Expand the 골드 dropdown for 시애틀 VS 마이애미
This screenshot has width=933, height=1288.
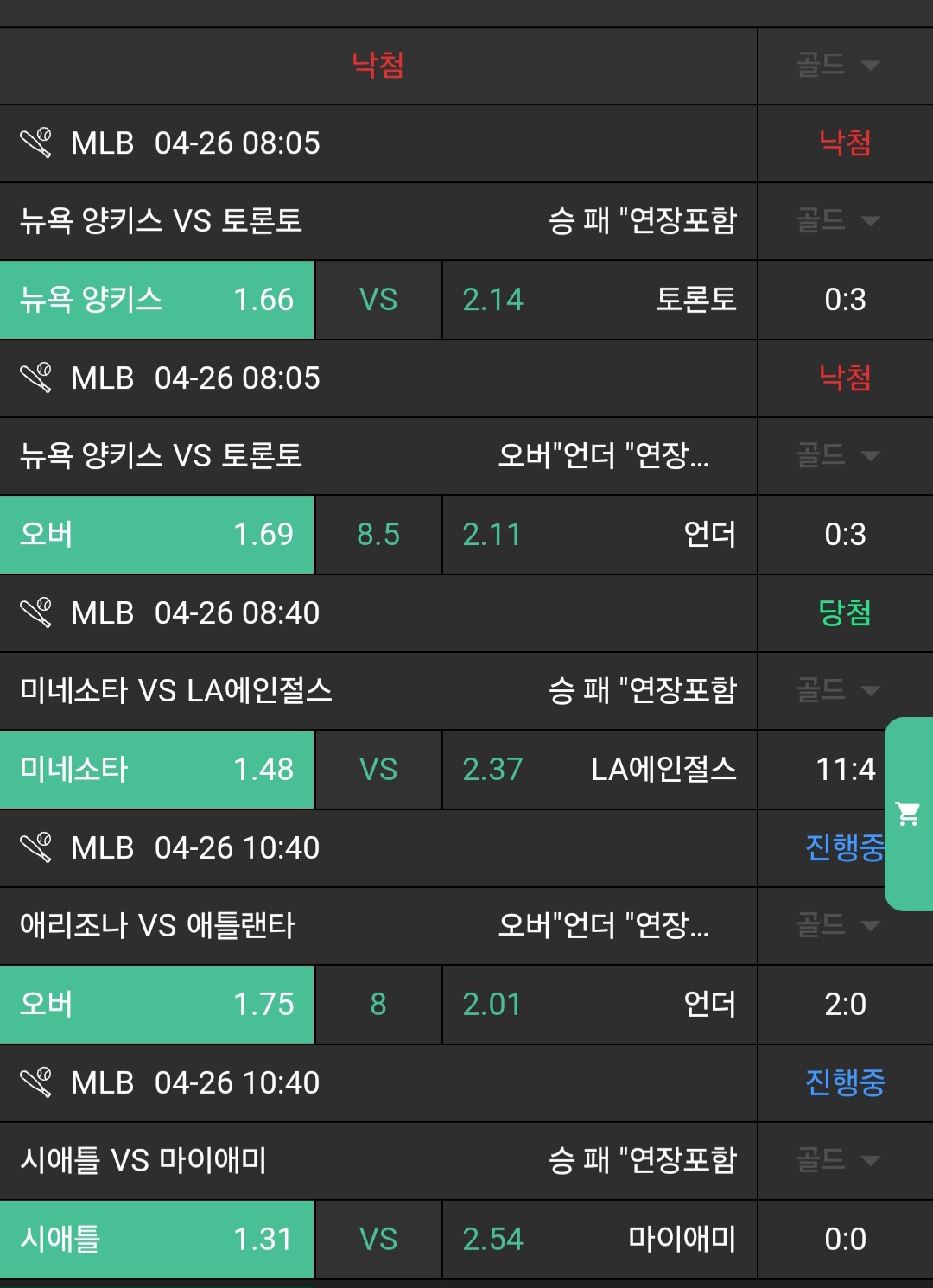coord(837,1160)
